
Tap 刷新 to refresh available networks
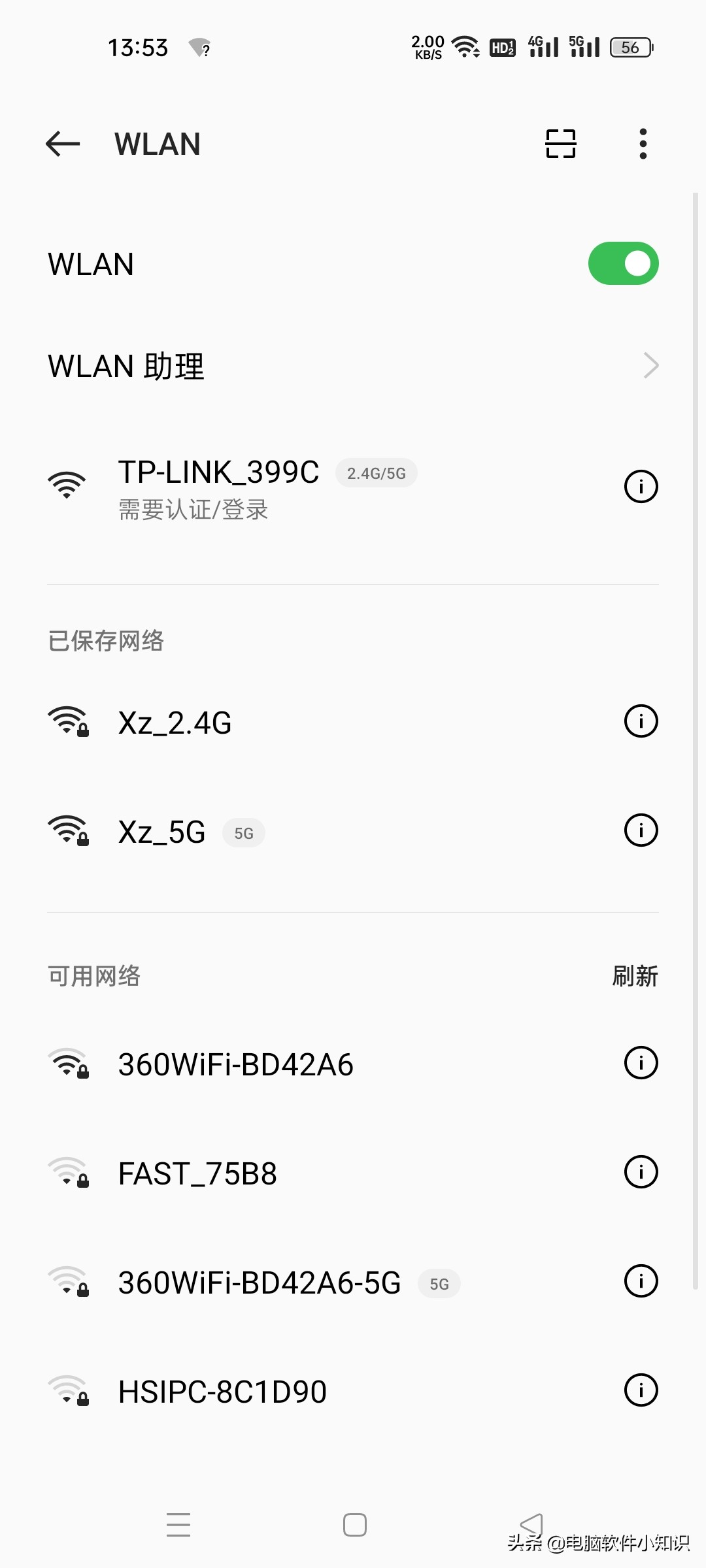(634, 976)
